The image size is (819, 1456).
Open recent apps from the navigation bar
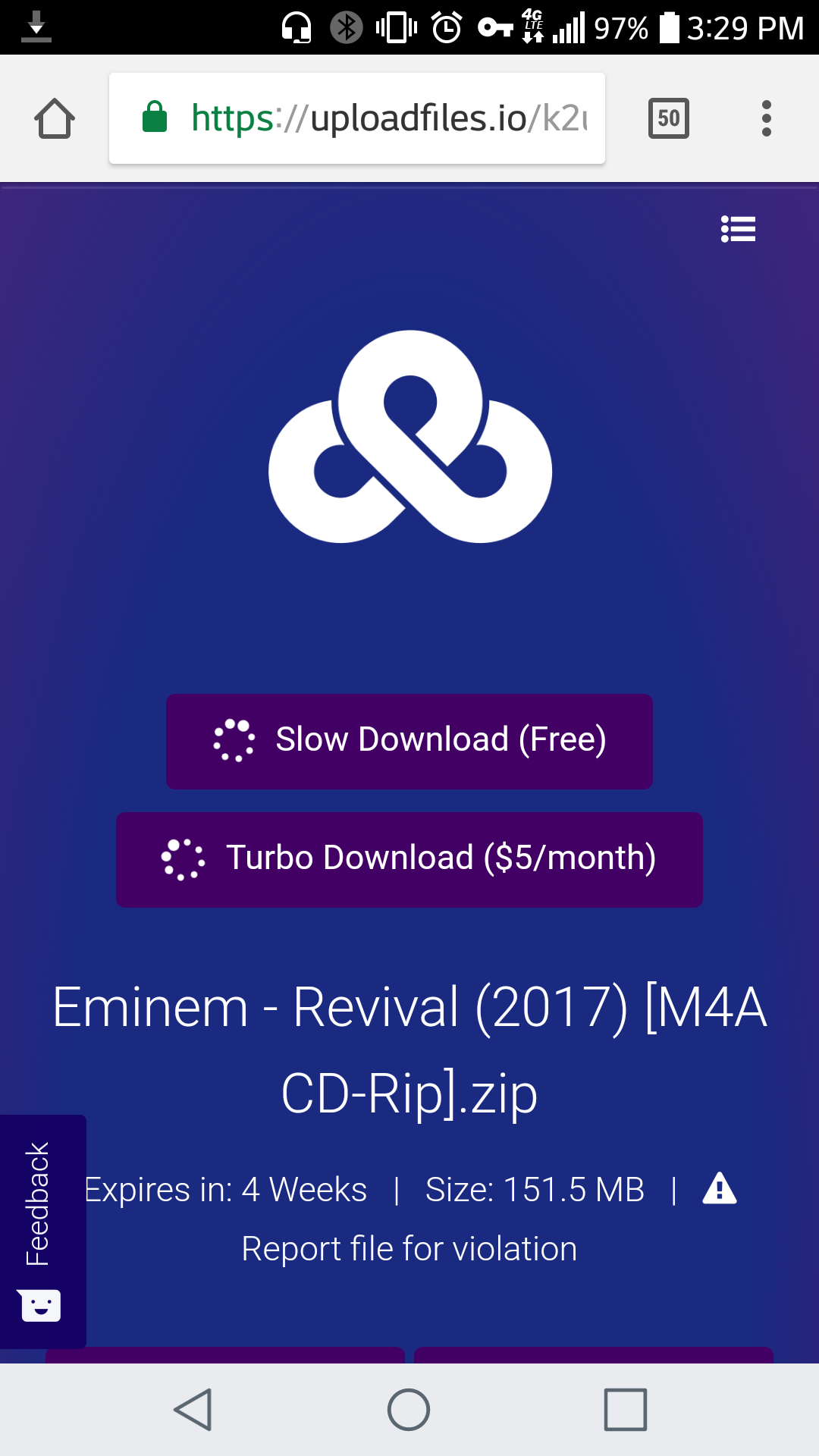[625, 1410]
